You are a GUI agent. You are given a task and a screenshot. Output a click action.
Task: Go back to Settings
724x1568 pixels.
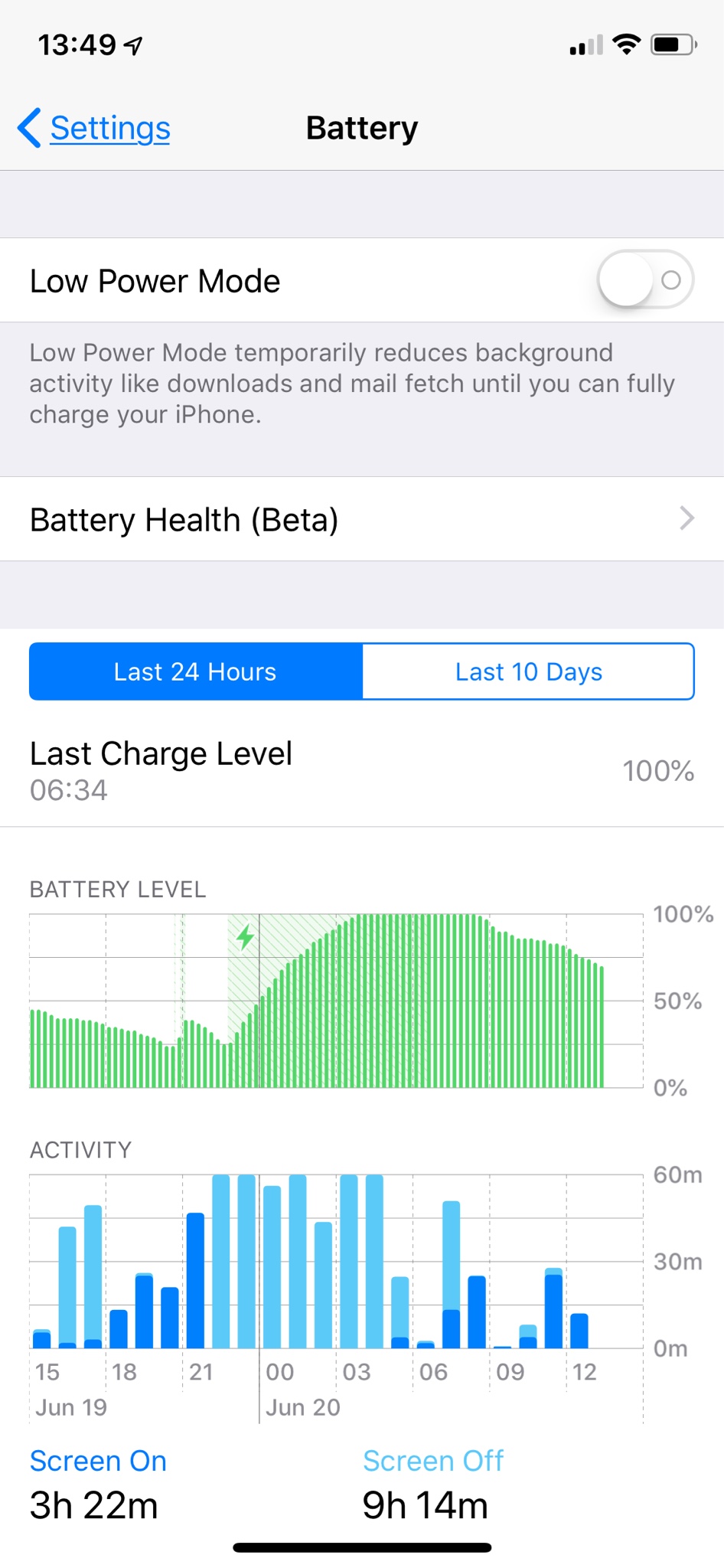pyautogui.click(x=94, y=128)
